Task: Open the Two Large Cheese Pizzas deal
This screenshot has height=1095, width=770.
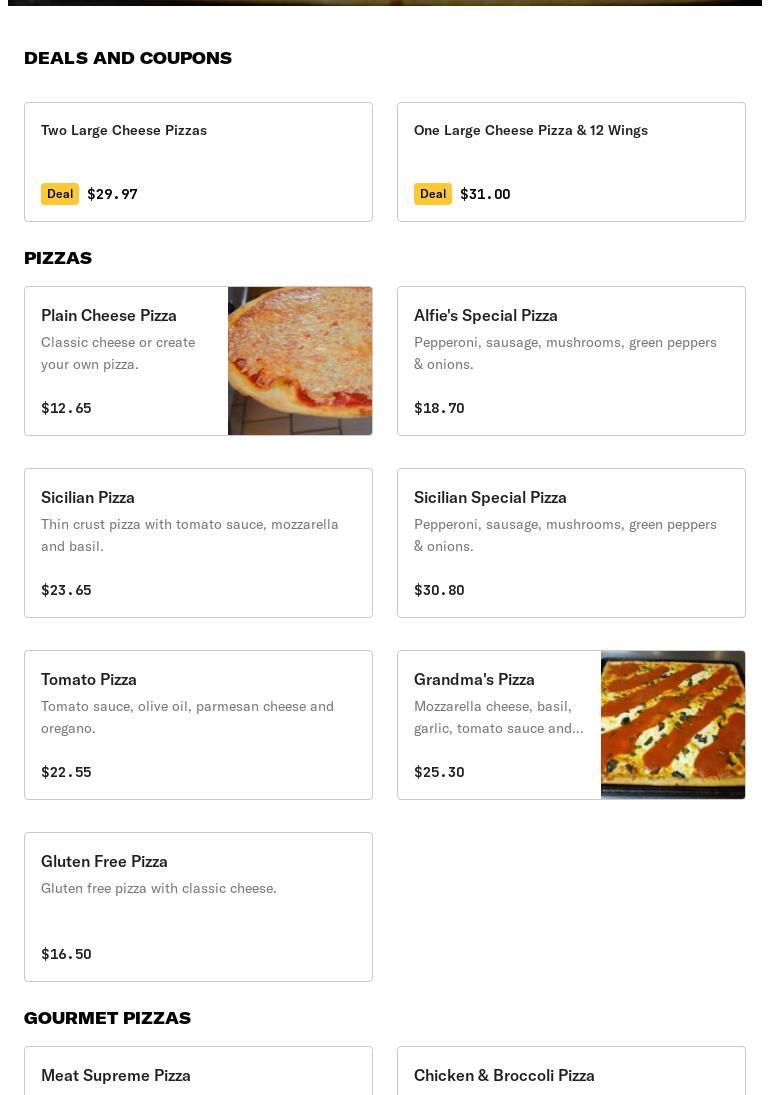Action: [198, 161]
